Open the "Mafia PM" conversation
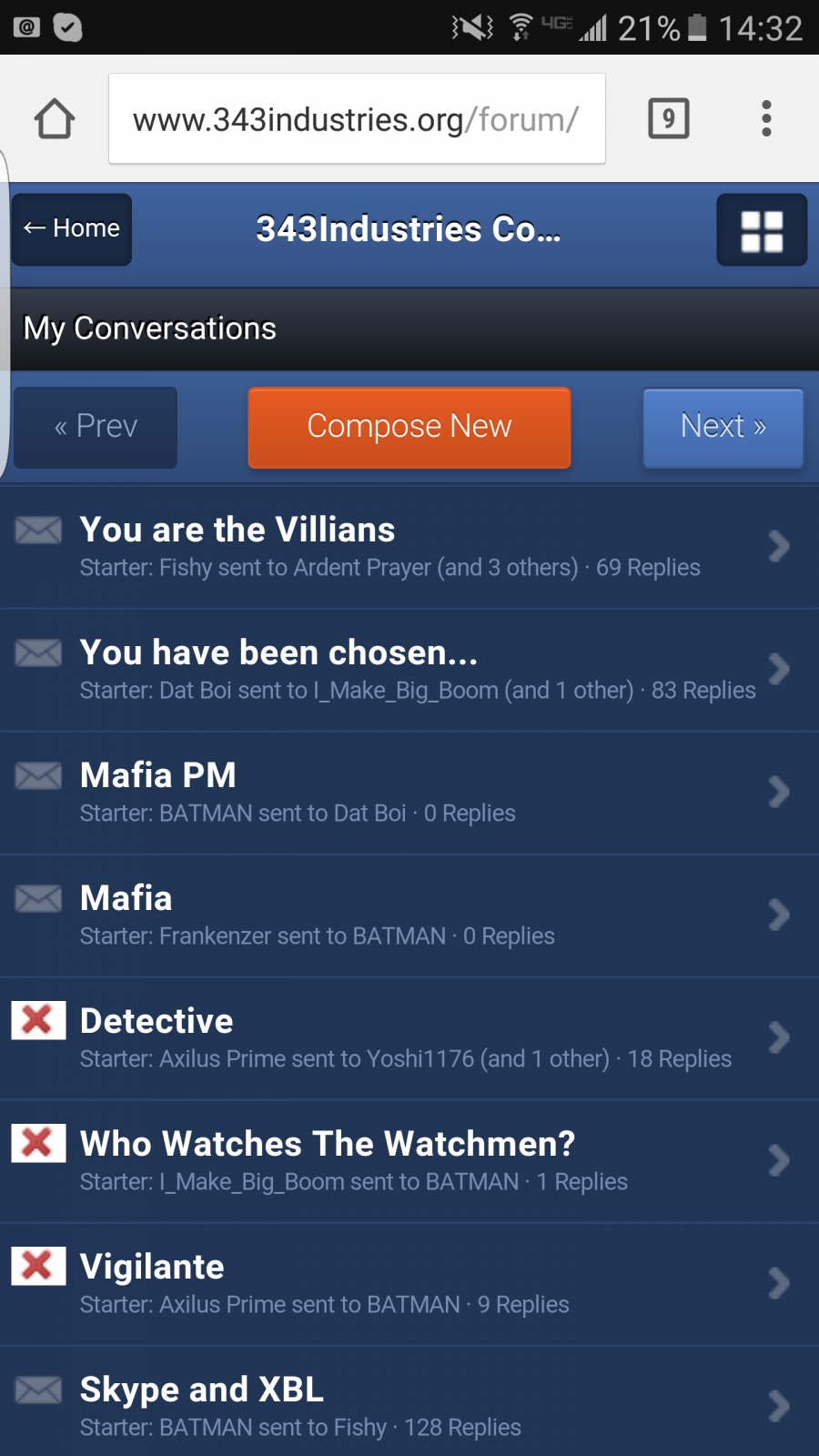This screenshot has width=819, height=1456. point(409,793)
